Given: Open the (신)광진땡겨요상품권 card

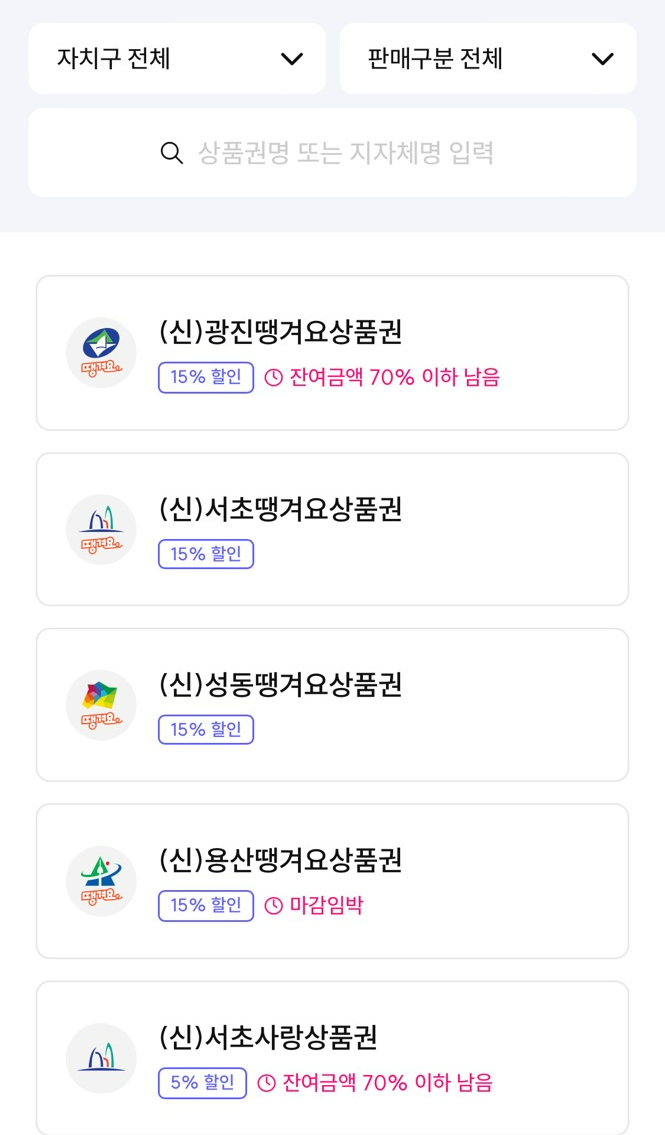Looking at the screenshot, I should tap(332, 353).
